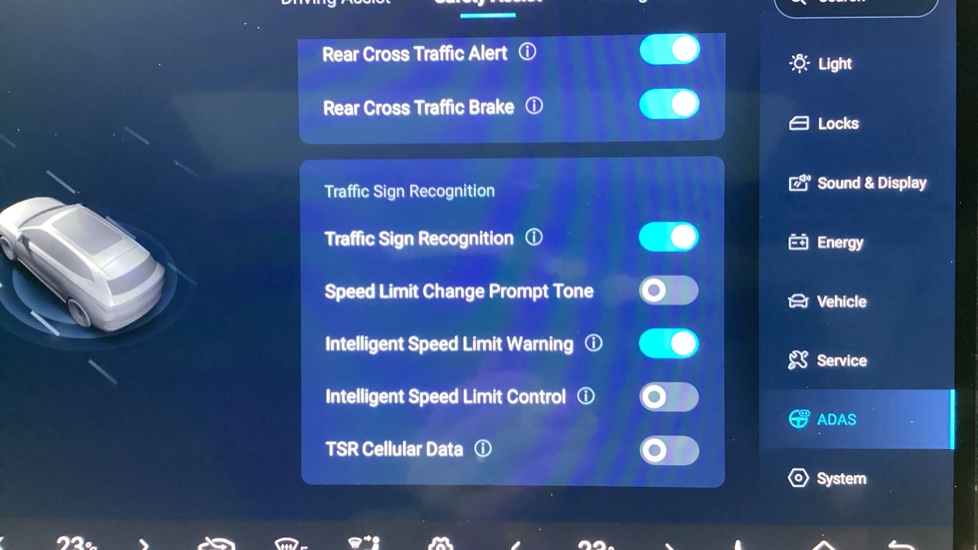
Task: Go to the Service section
Action: [828, 360]
